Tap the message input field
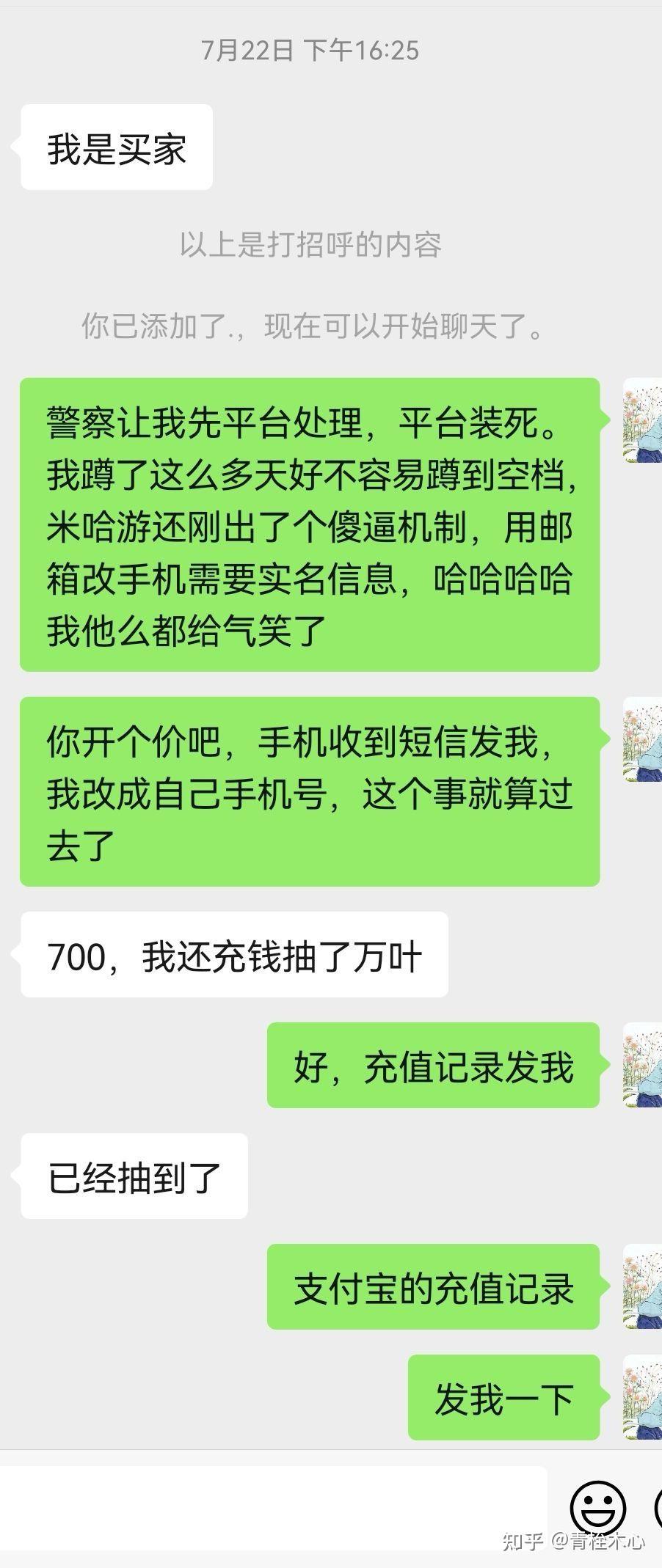 [x=273, y=1507]
